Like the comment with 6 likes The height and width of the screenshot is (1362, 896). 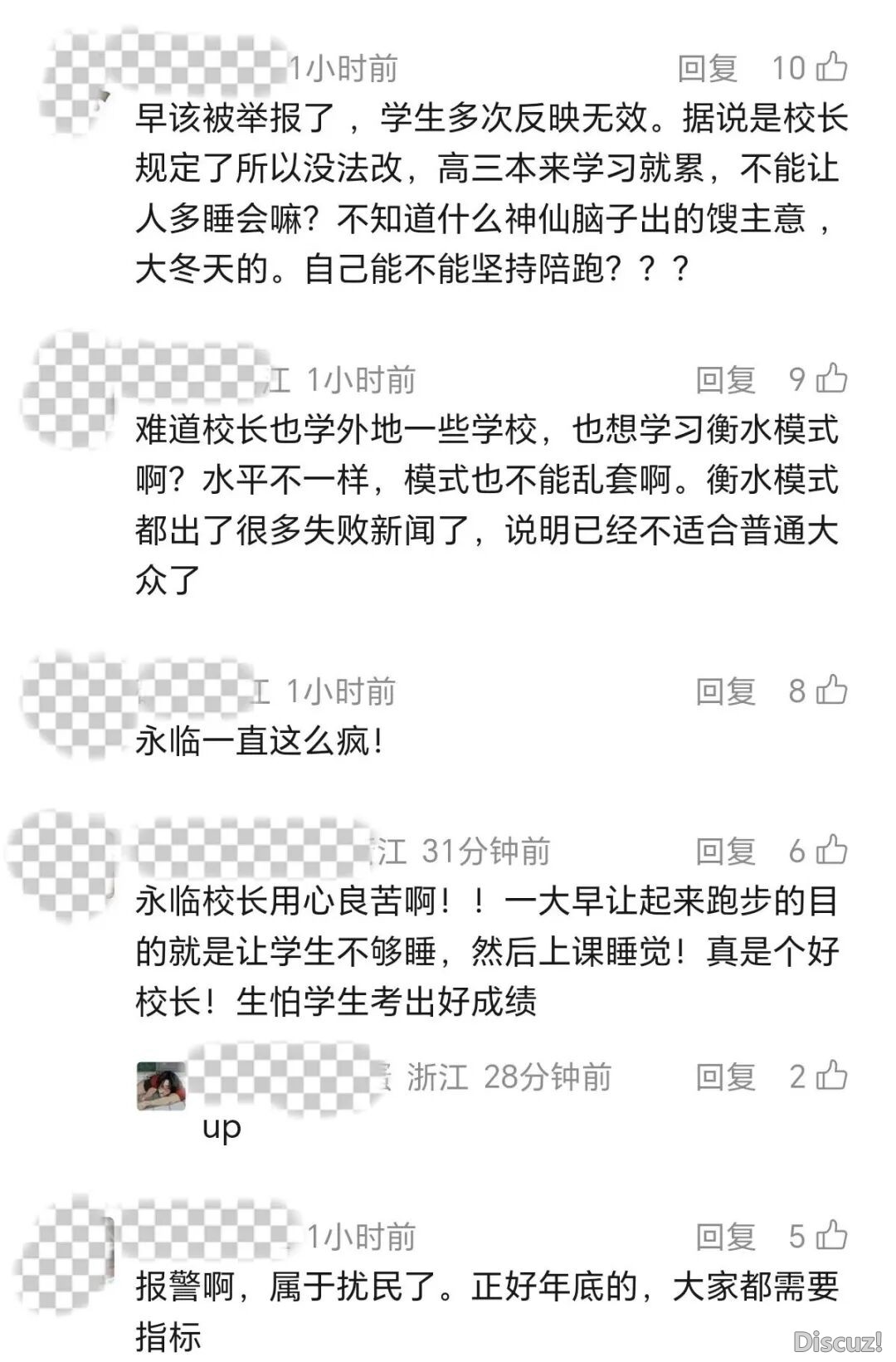[831, 849]
